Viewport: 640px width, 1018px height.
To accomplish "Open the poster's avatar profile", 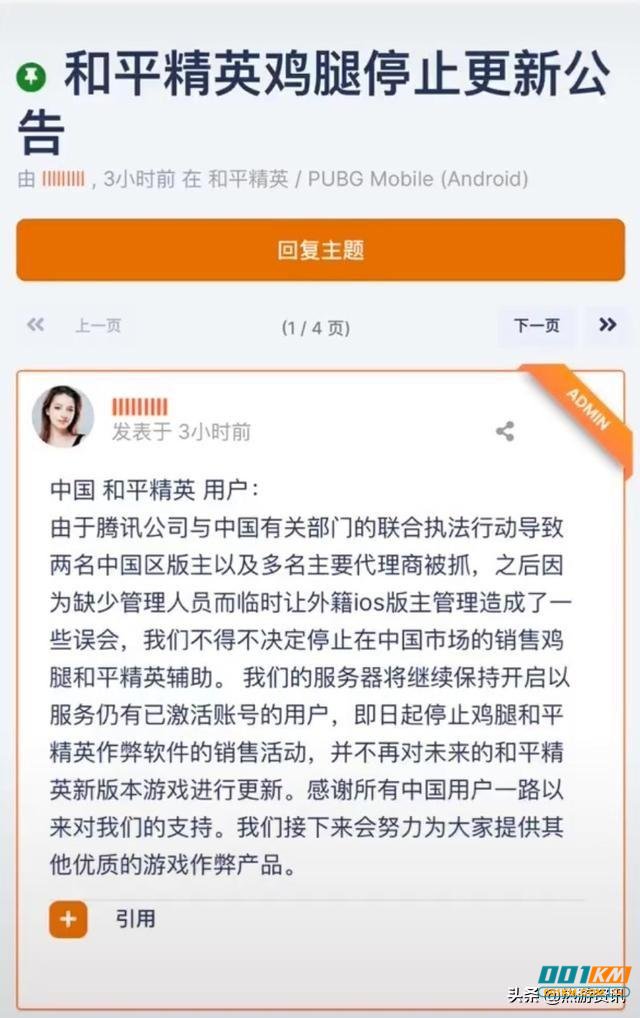I will 63,416.
